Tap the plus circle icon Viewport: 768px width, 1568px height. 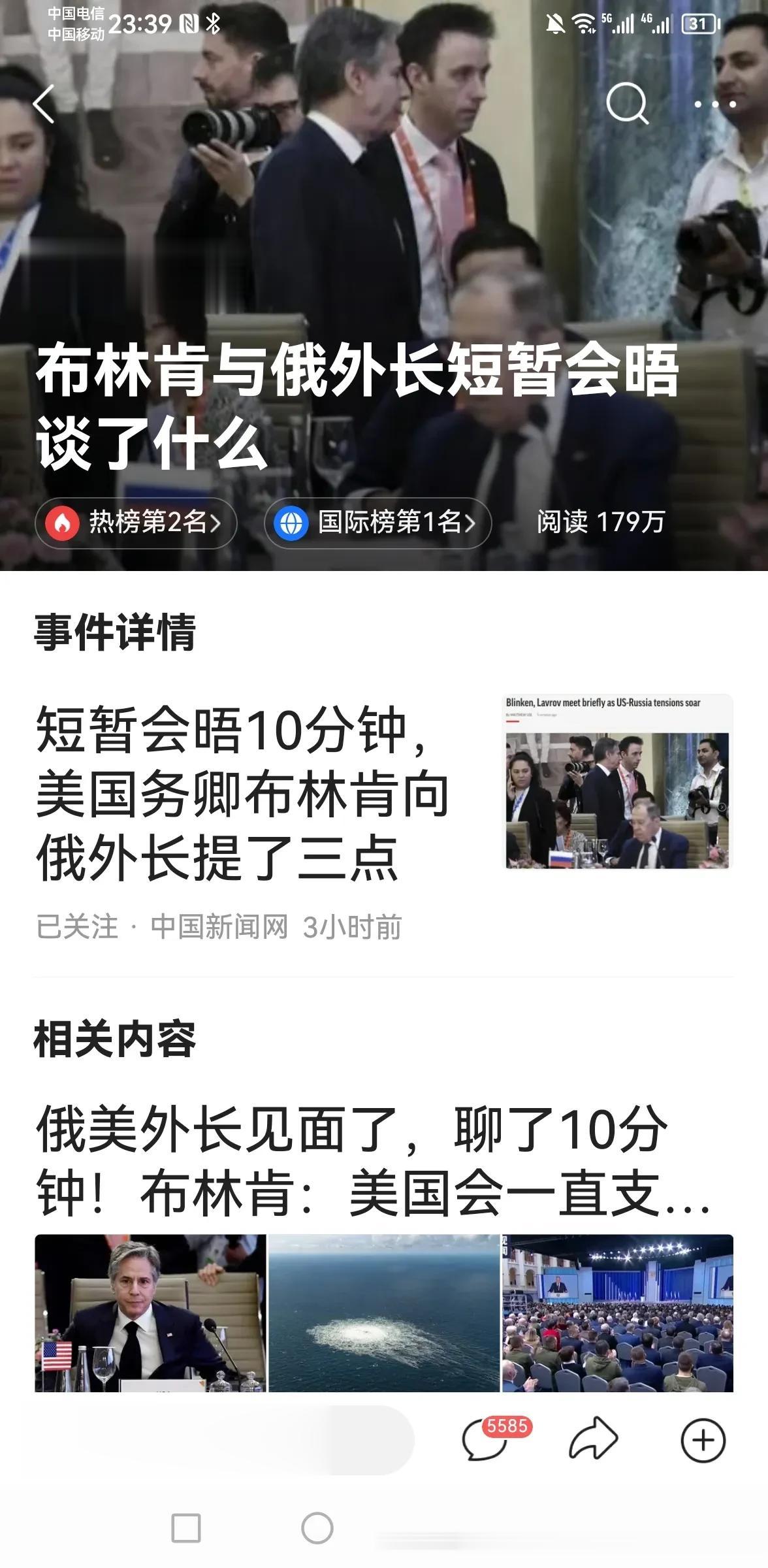pos(703,1439)
